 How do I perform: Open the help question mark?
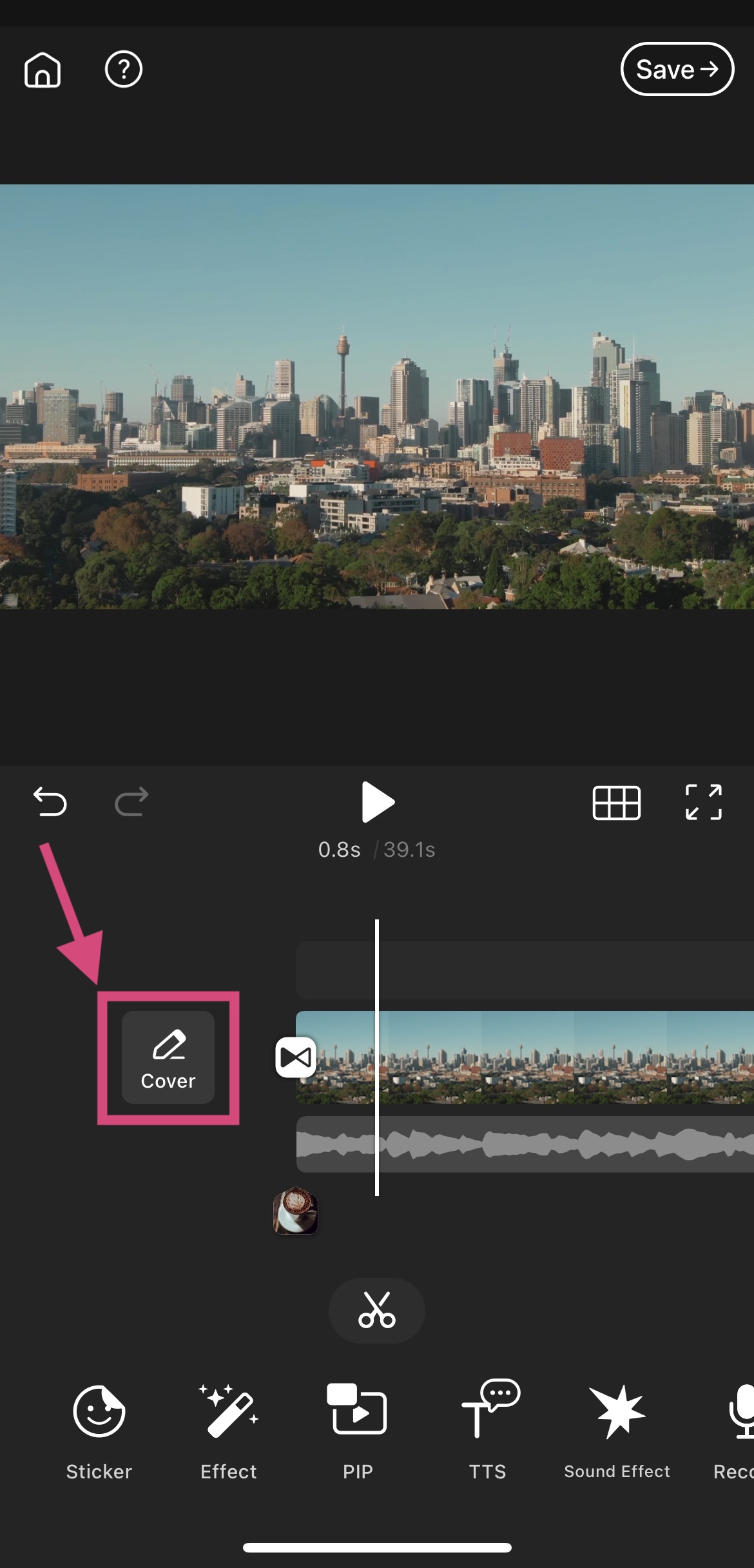tap(123, 70)
